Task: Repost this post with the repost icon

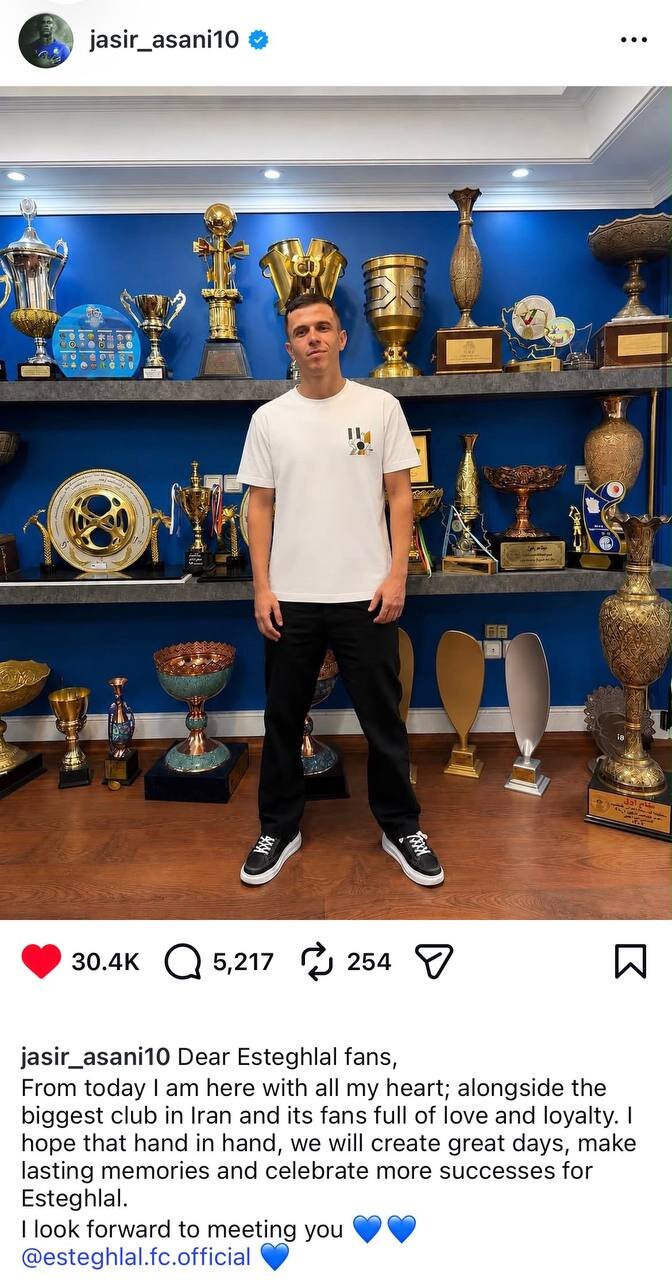Action: [x=317, y=962]
